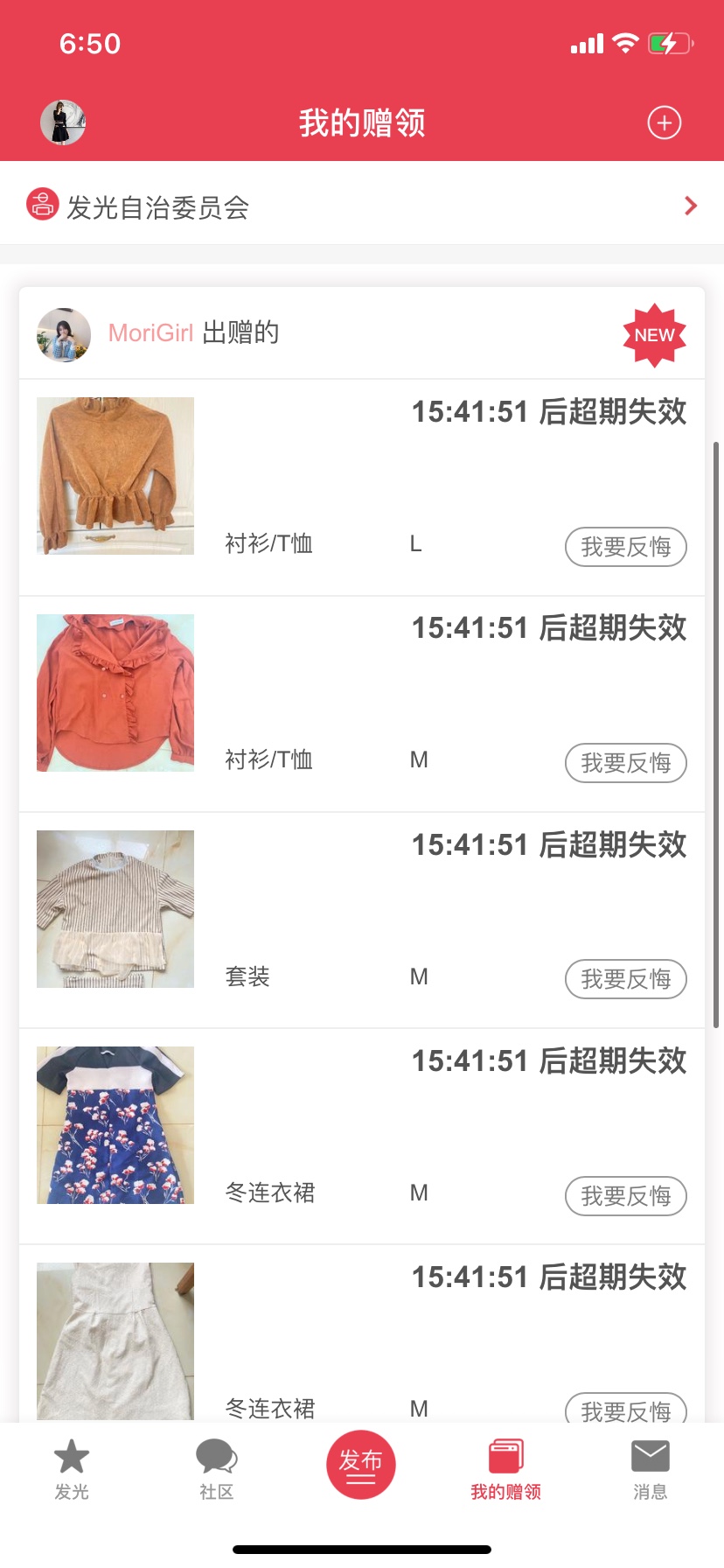The height and width of the screenshot is (1568, 724).
Task: View the orange blouse photo
Action: [x=115, y=692]
